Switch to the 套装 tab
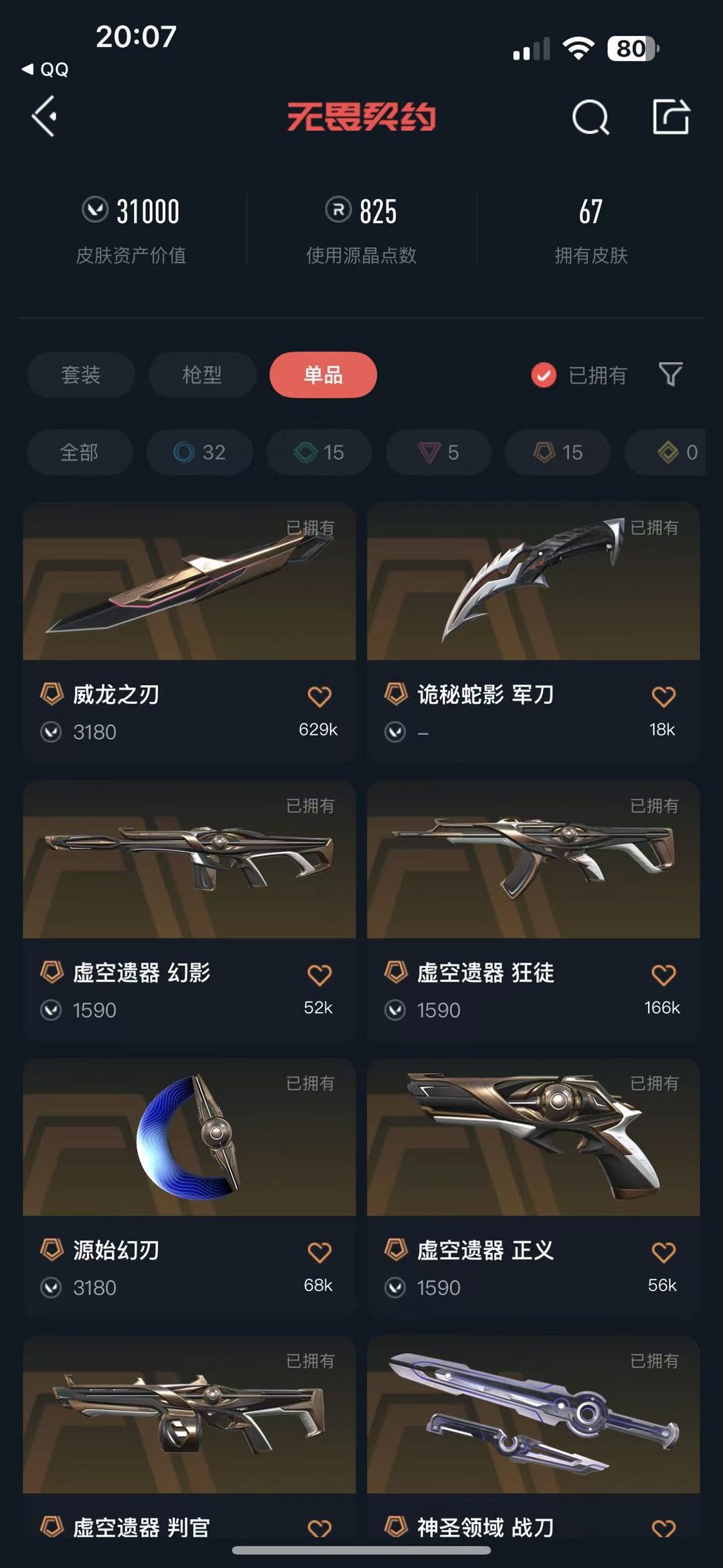The width and height of the screenshot is (723, 1568). click(x=81, y=374)
